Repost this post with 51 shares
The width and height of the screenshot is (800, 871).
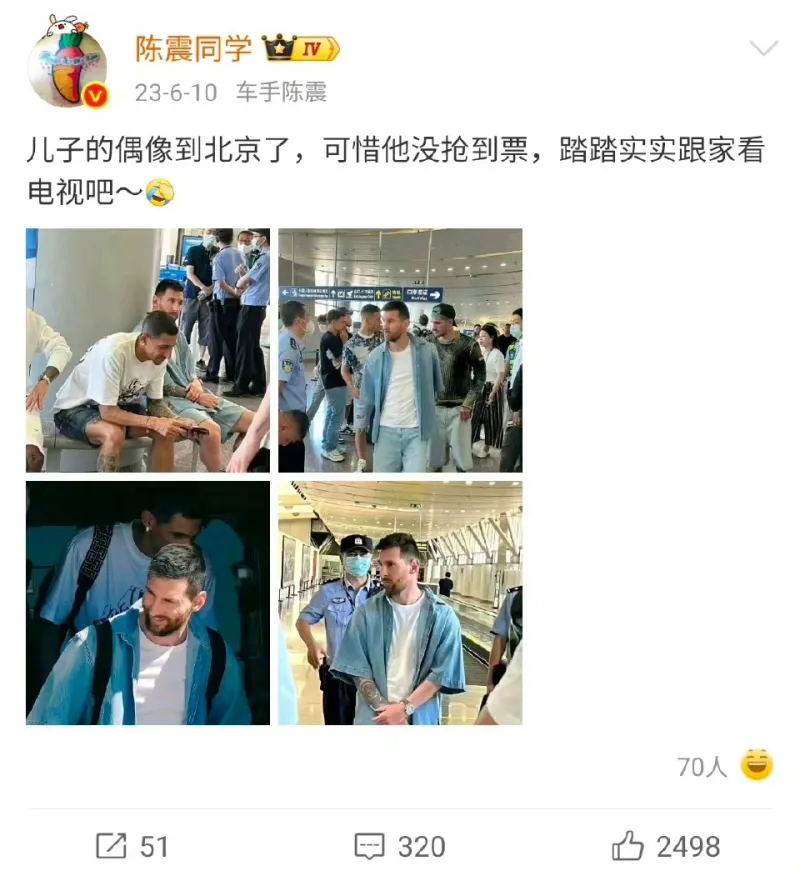(133, 846)
